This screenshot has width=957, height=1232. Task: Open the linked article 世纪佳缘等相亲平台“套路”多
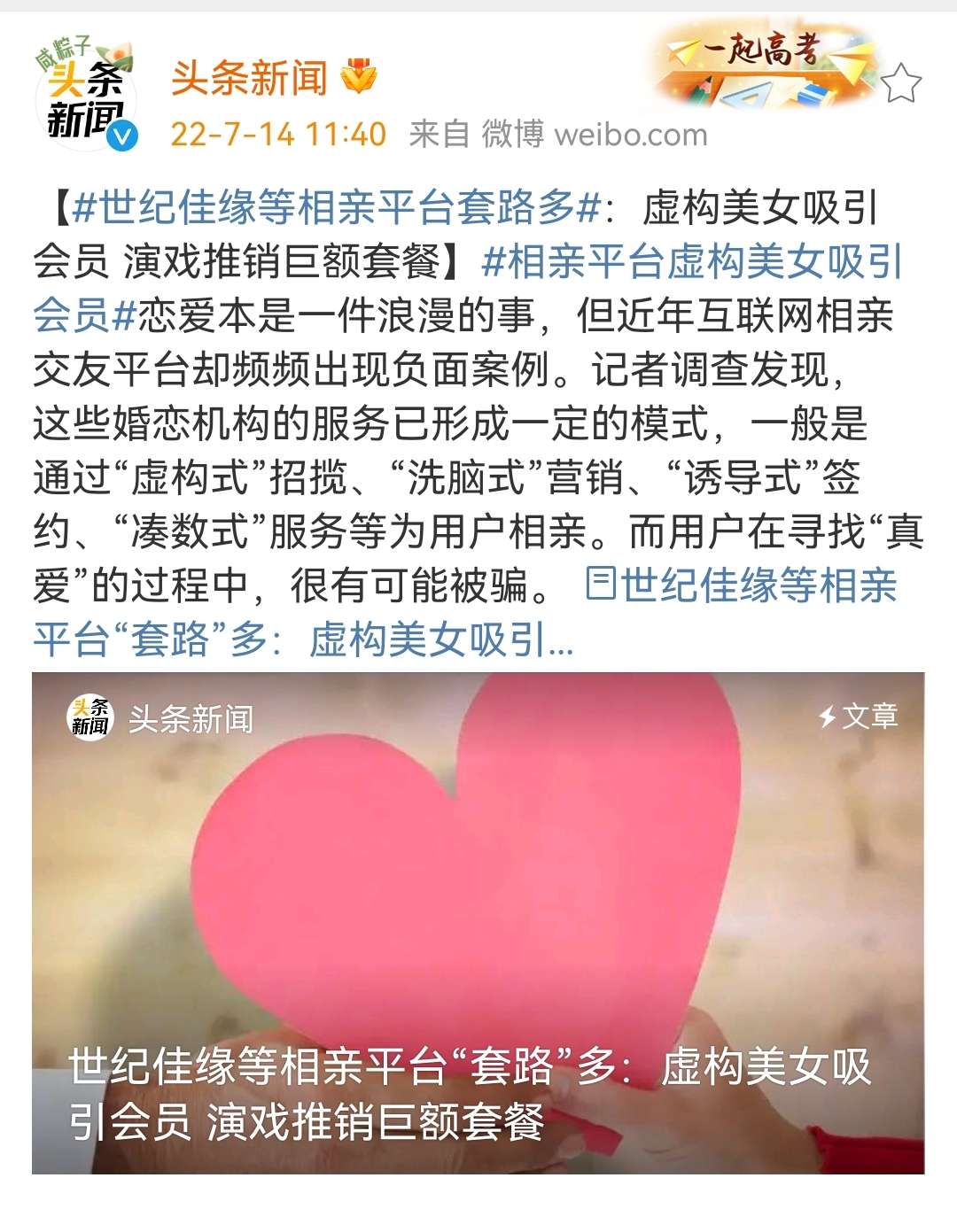click(740, 586)
